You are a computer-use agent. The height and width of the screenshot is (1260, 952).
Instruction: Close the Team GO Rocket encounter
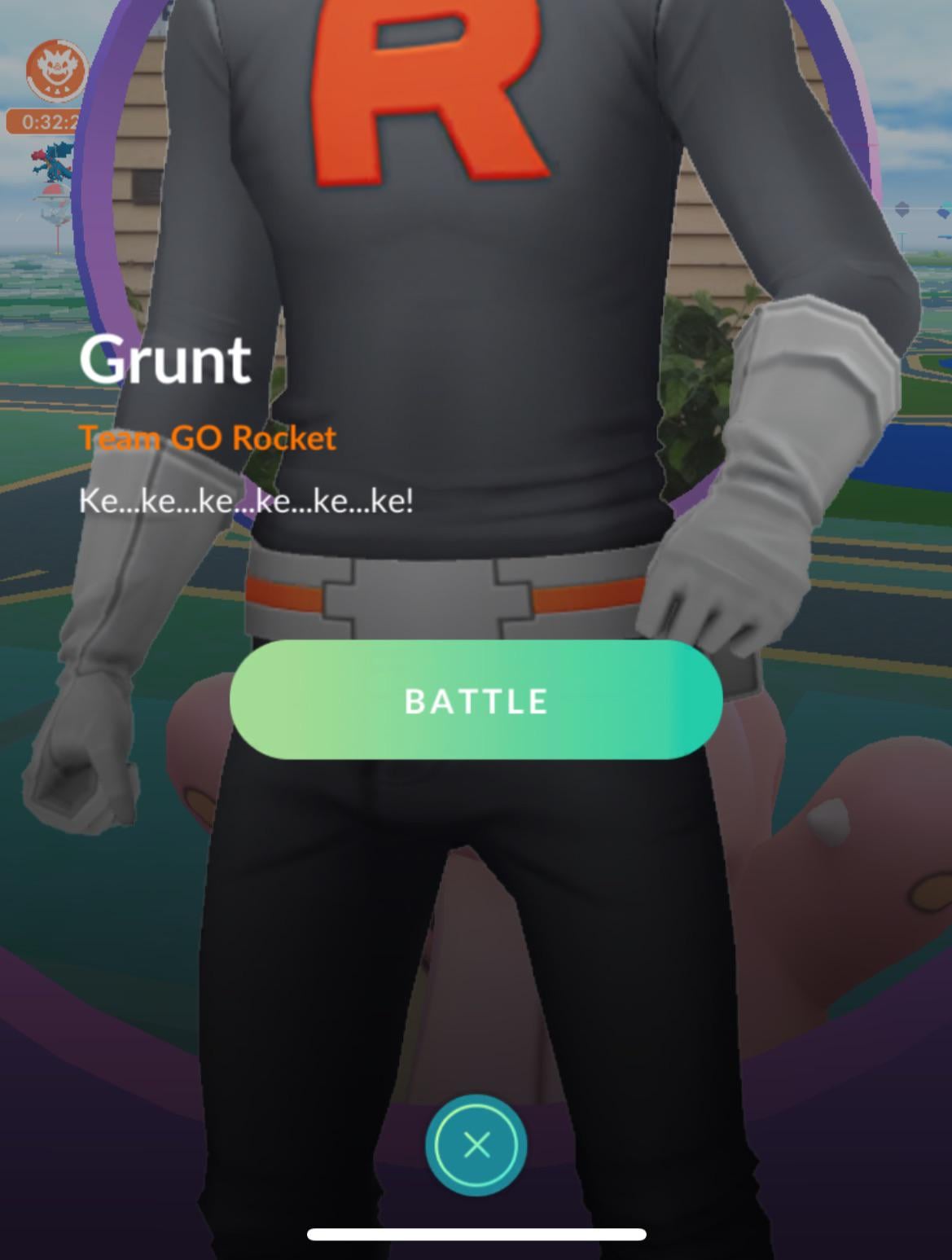point(476,1144)
